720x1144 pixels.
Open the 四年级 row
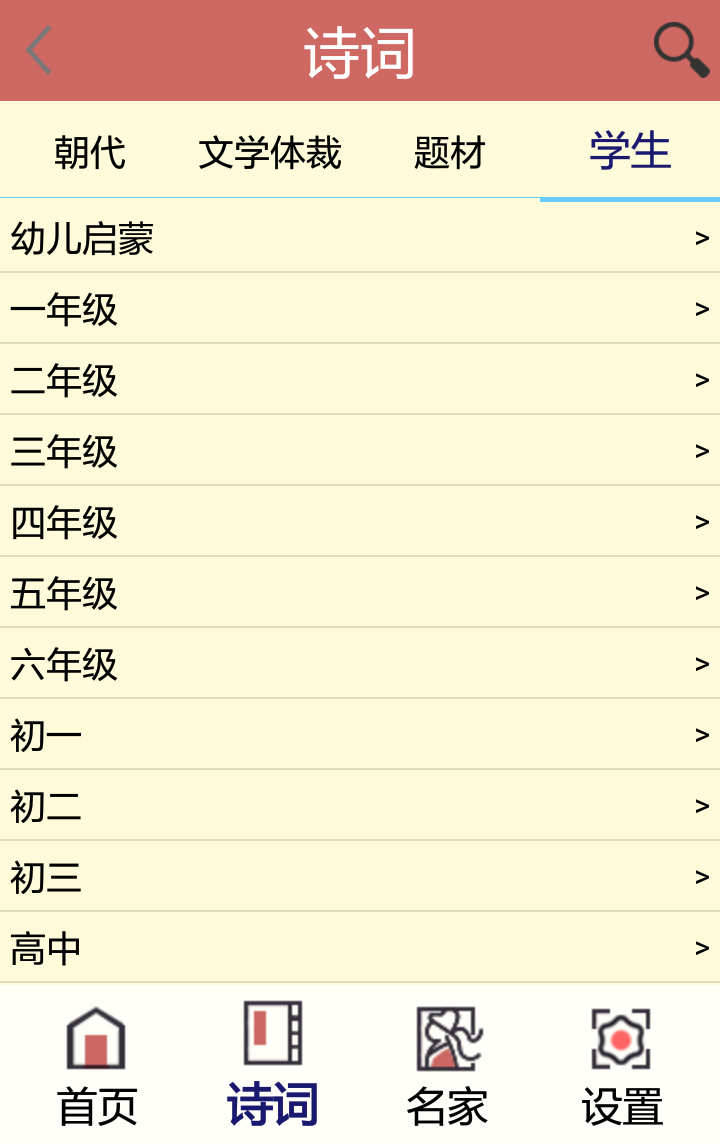coord(360,522)
